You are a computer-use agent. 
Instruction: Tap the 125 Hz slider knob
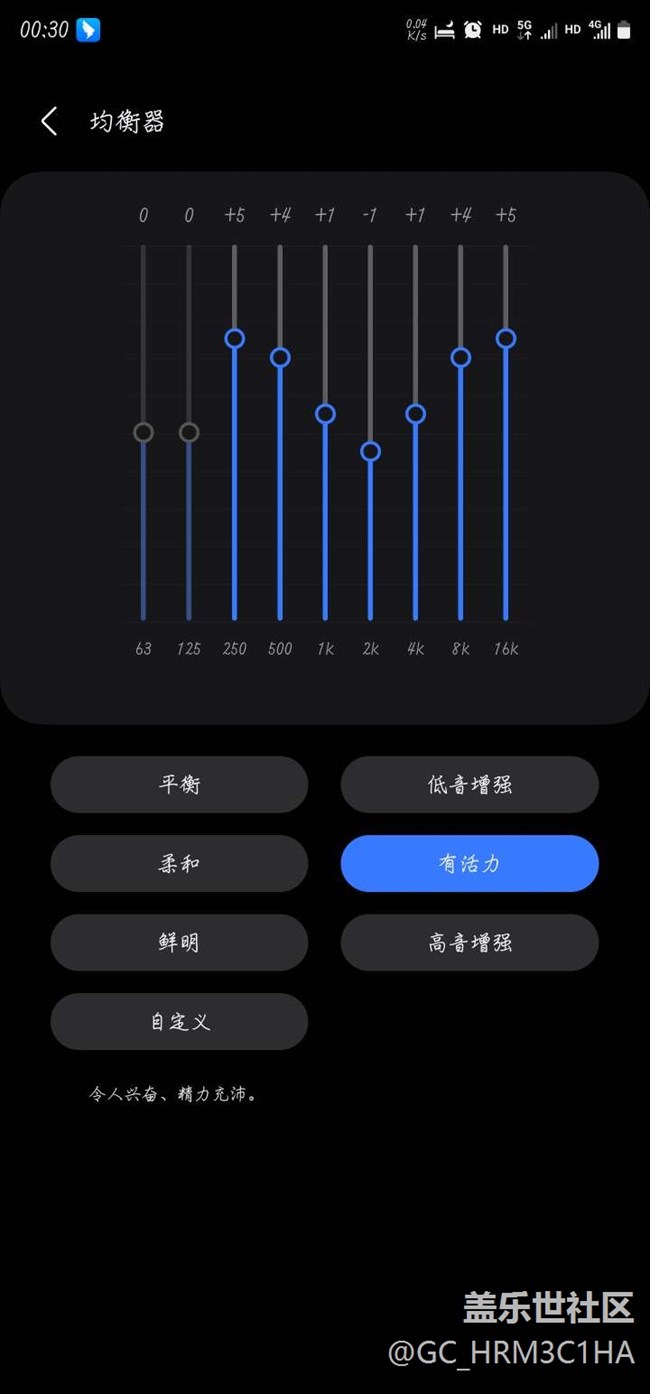[x=189, y=432]
